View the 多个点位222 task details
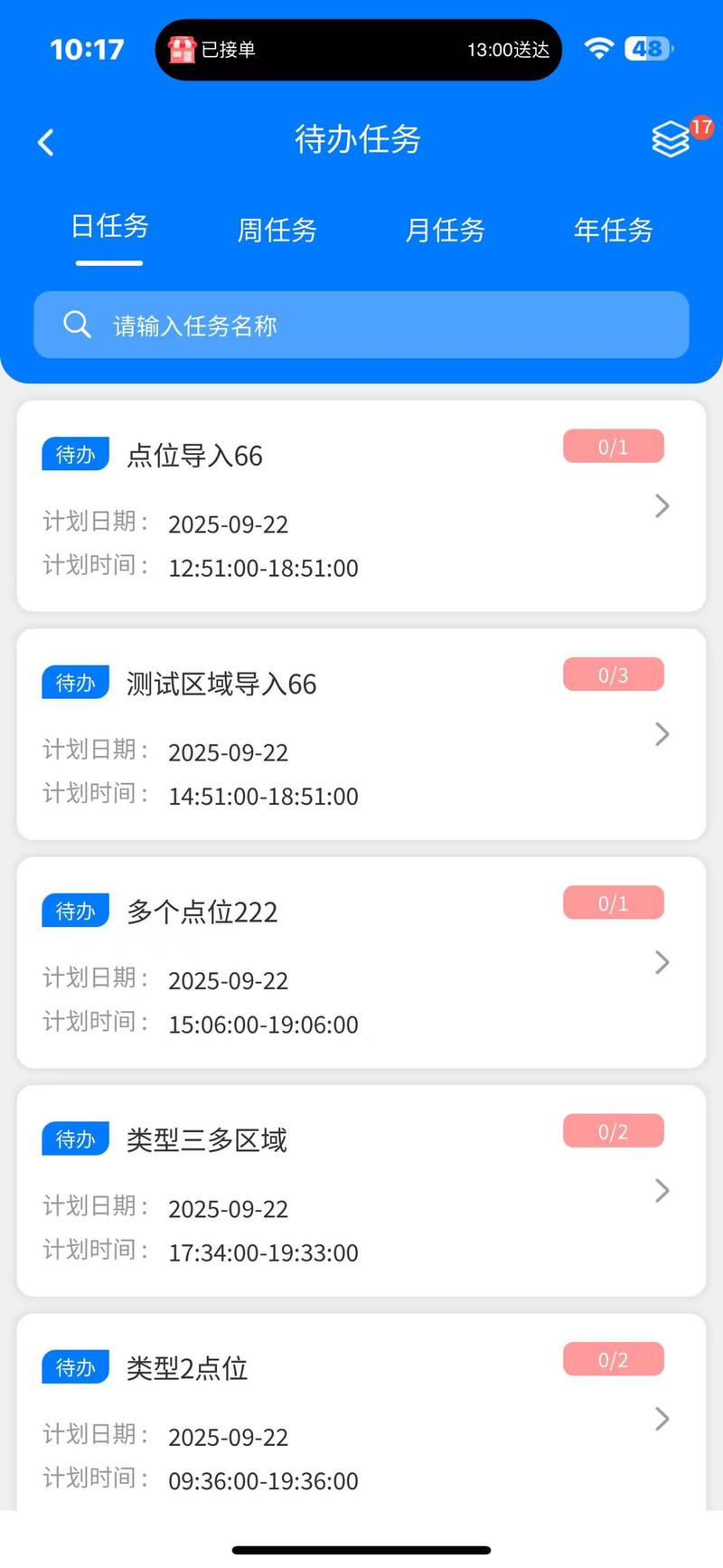Image resolution: width=723 pixels, height=1568 pixels. click(361, 962)
